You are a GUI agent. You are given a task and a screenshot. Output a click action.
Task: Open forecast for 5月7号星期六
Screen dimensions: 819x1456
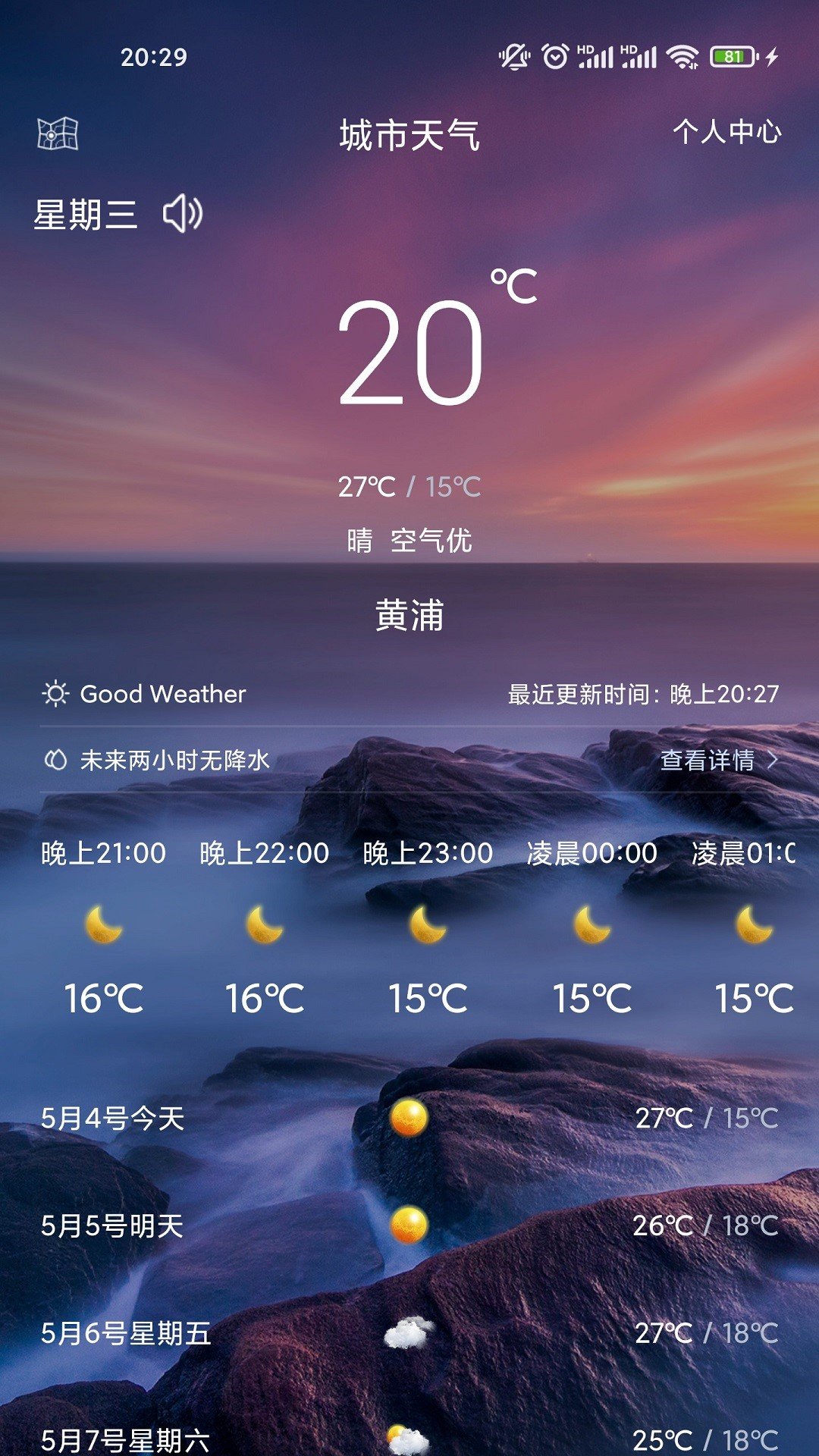pyautogui.click(x=409, y=1438)
